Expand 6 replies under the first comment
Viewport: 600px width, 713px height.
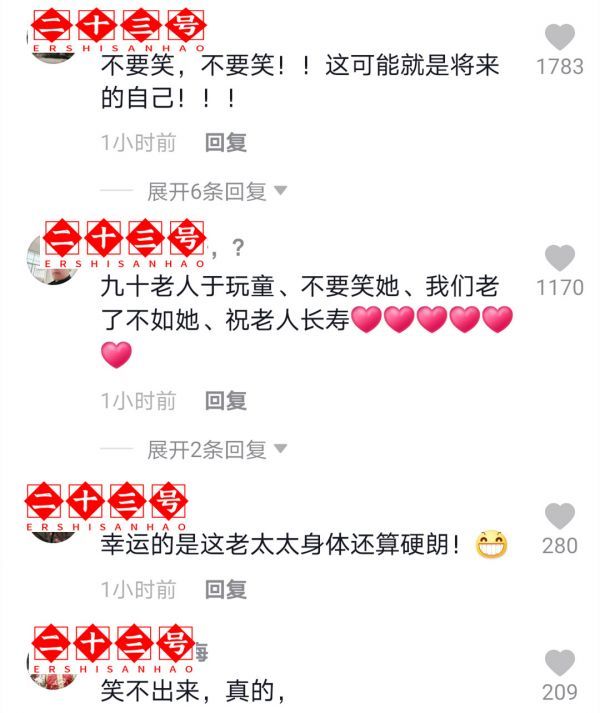tap(217, 191)
